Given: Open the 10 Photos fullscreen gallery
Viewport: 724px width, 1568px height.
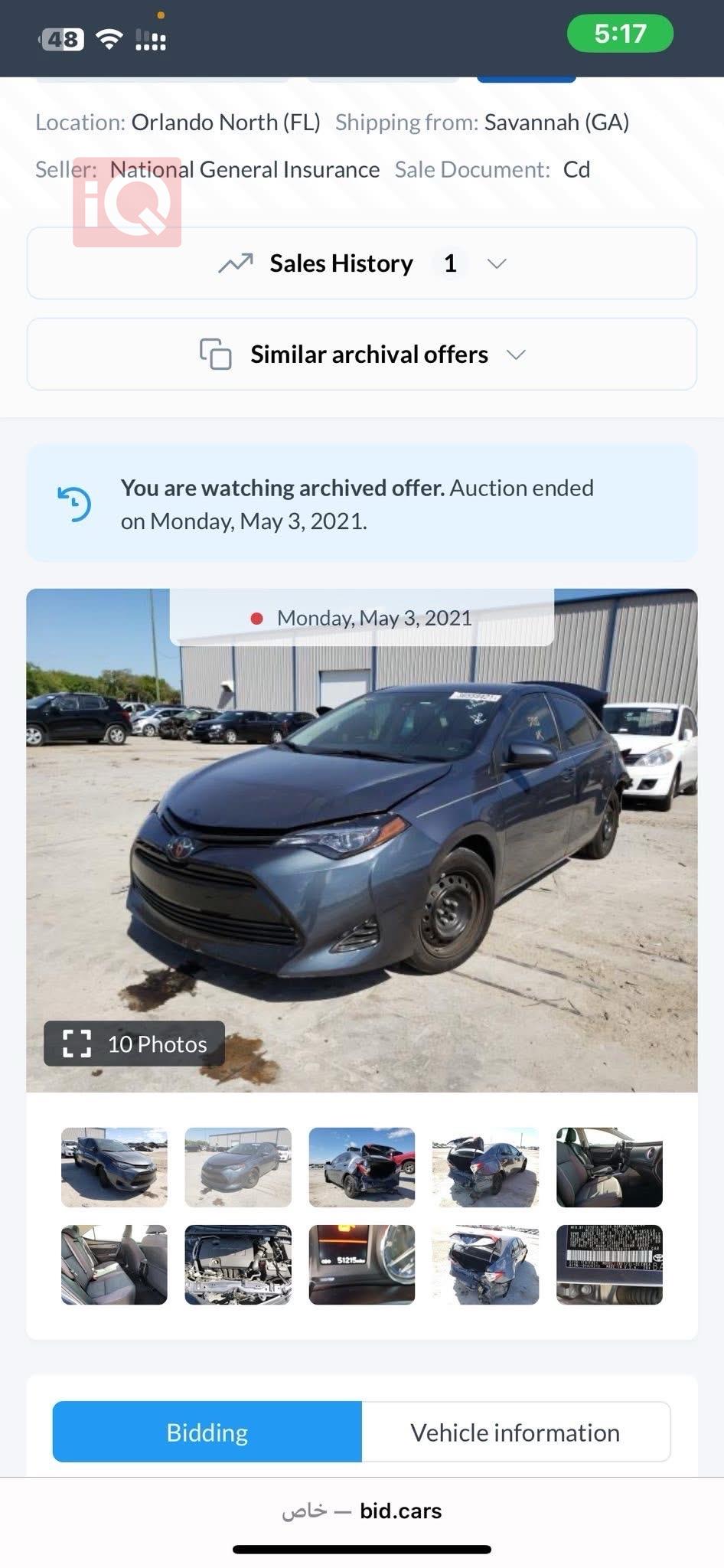Looking at the screenshot, I should (x=135, y=1044).
